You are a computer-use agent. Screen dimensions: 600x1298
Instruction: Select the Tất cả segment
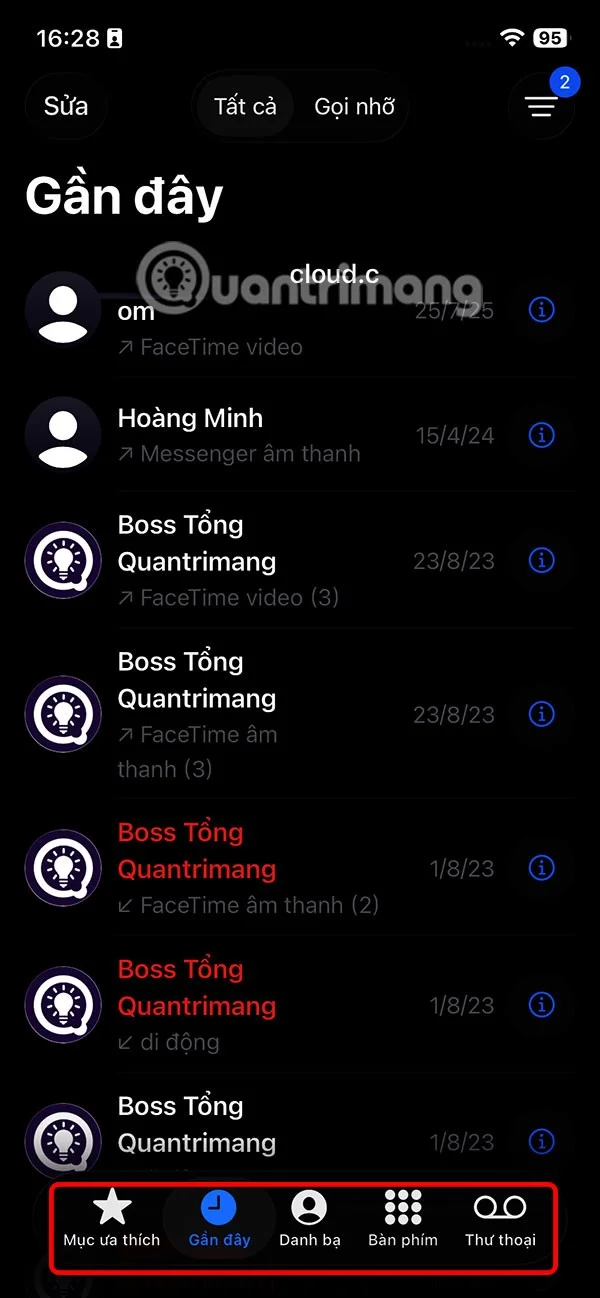click(245, 106)
